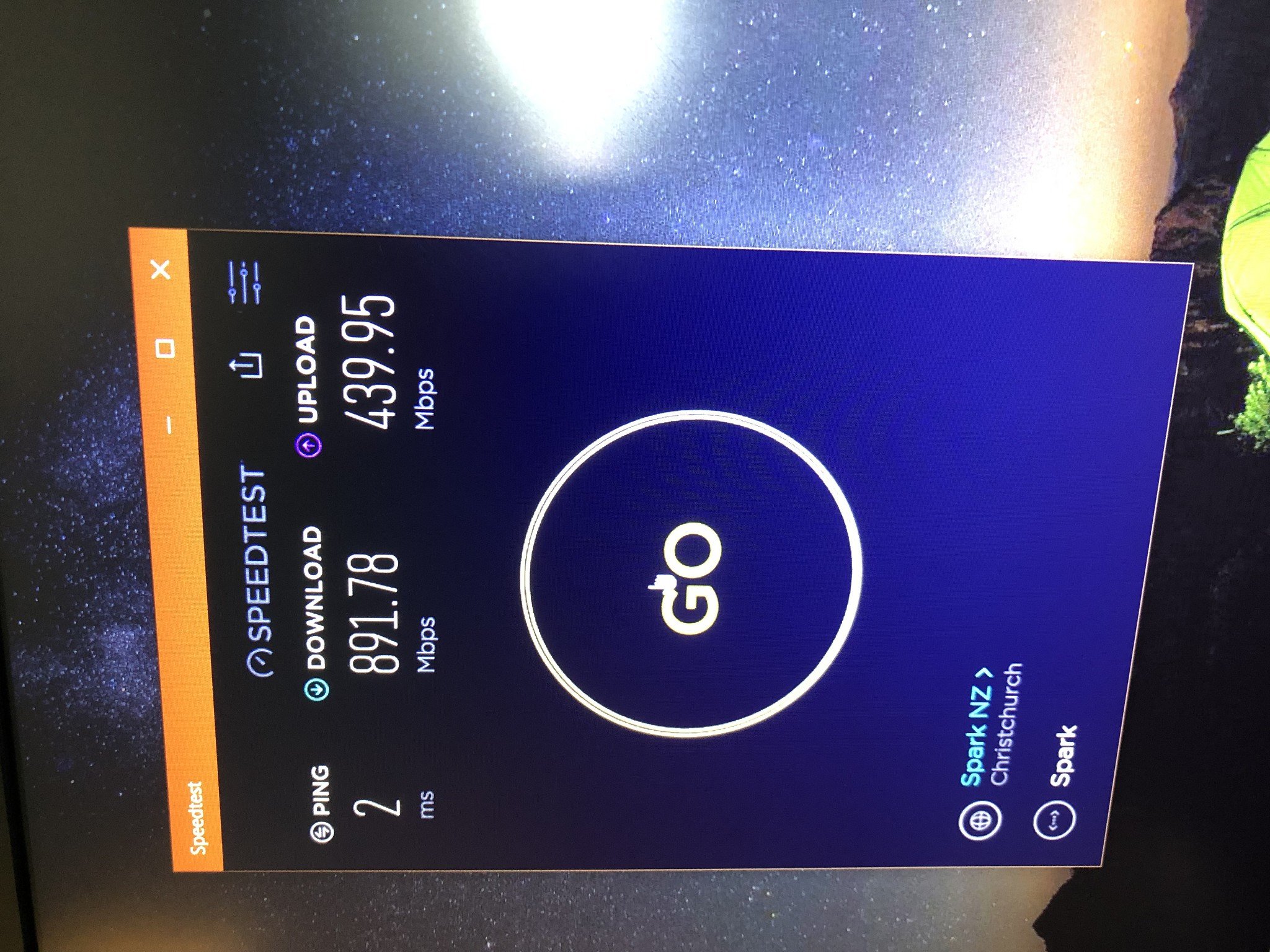Open the settings sliders icon
The image size is (1270, 952).
[244, 283]
